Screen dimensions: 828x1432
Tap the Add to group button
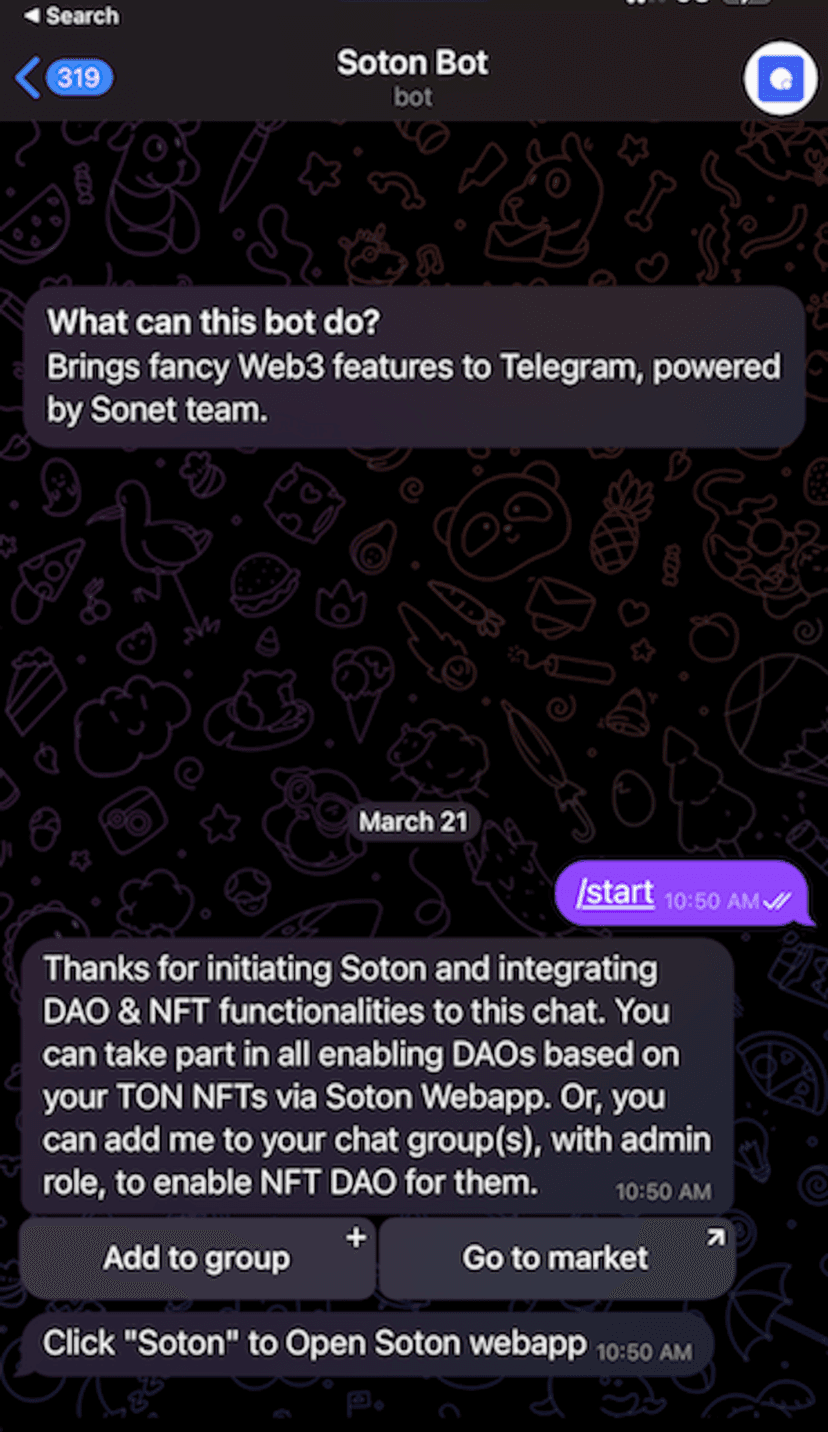tap(197, 1258)
